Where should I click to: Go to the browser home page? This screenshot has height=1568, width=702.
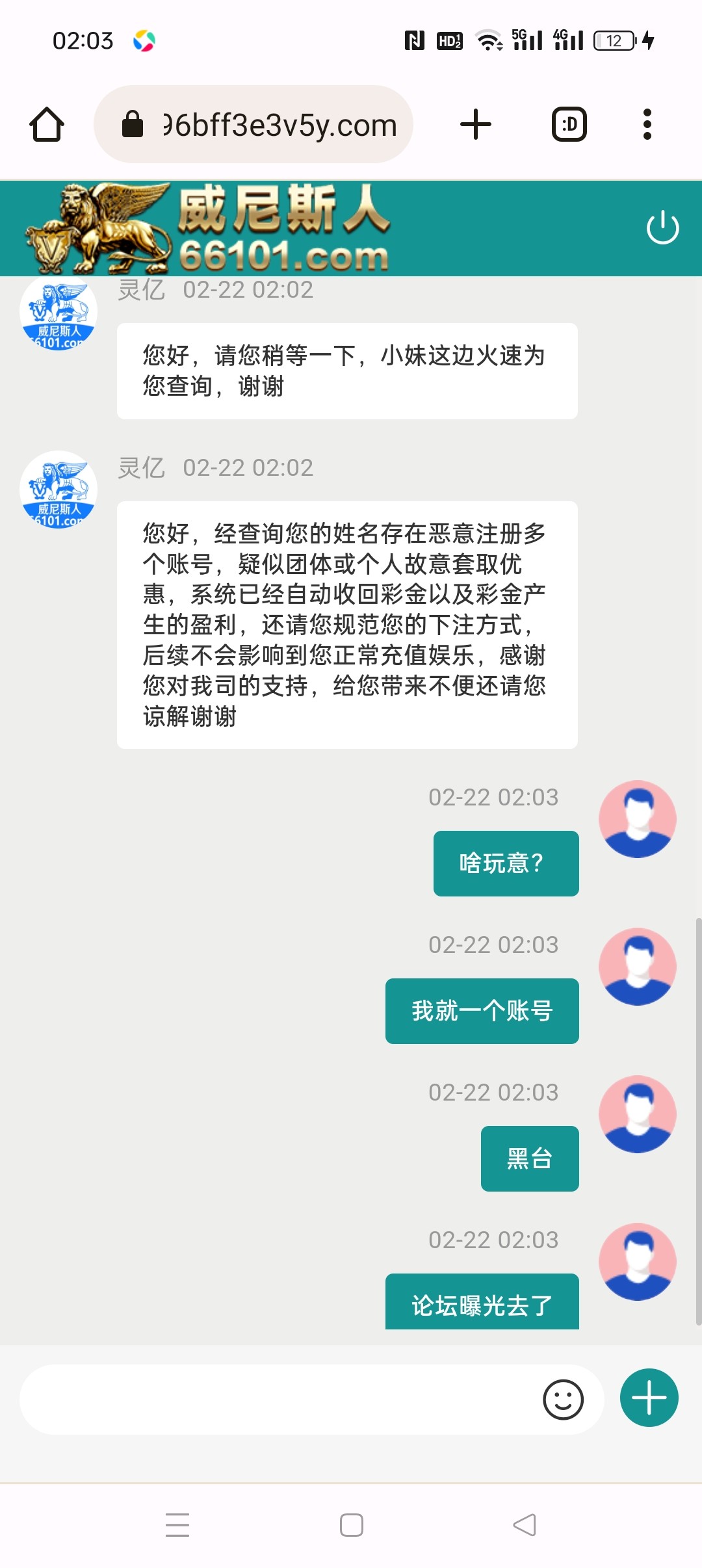47,124
